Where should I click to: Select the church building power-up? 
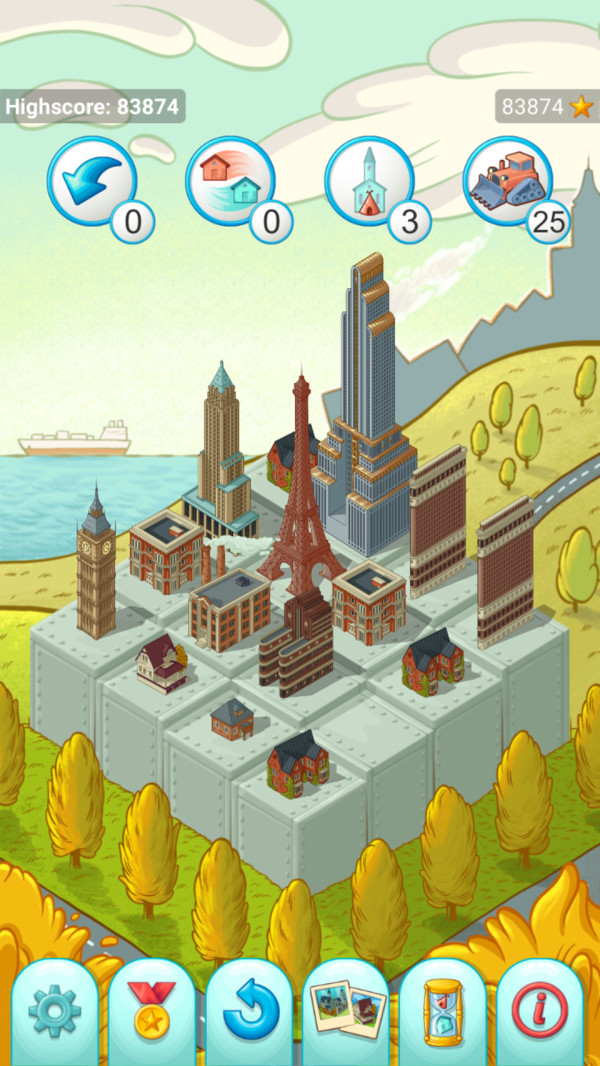tap(369, 181)
